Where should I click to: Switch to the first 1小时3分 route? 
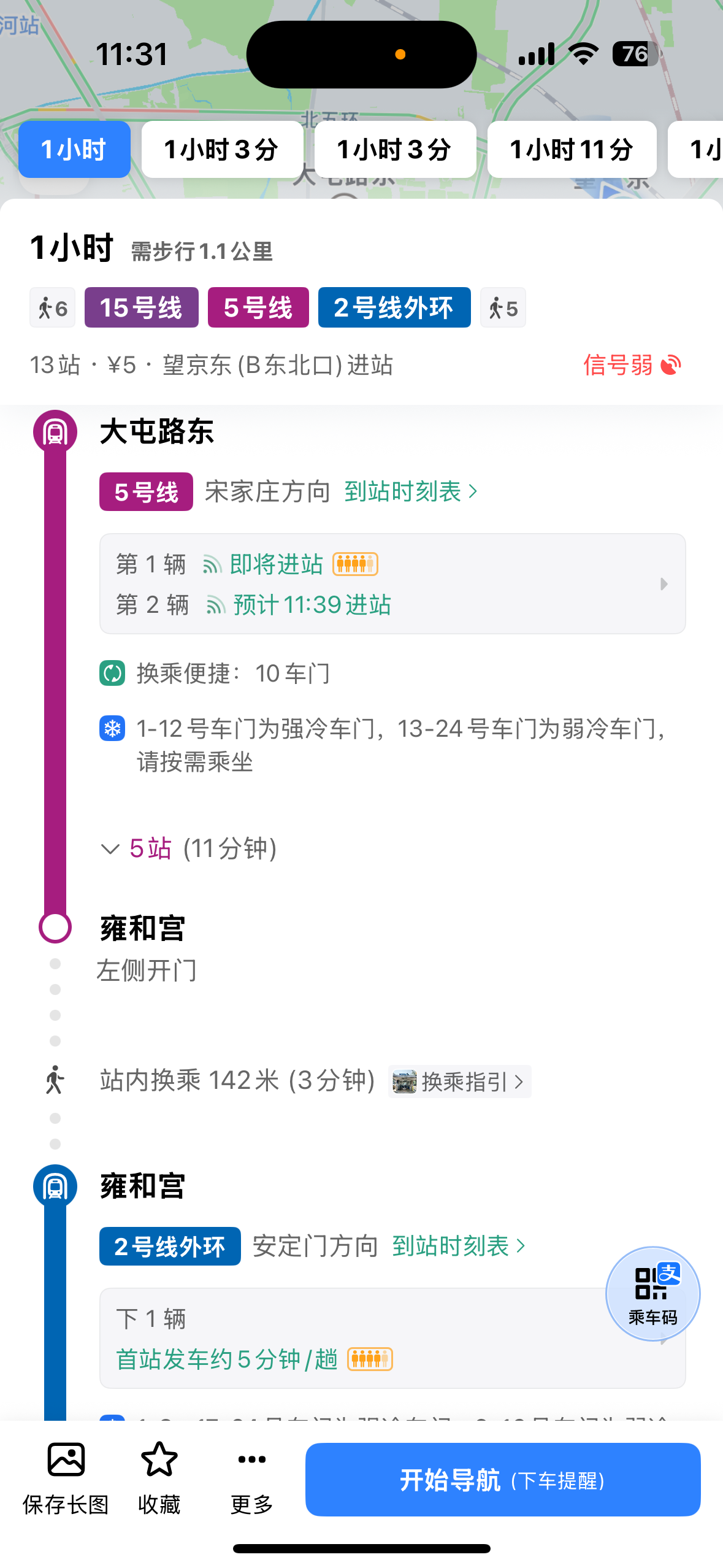pos(222,150)
